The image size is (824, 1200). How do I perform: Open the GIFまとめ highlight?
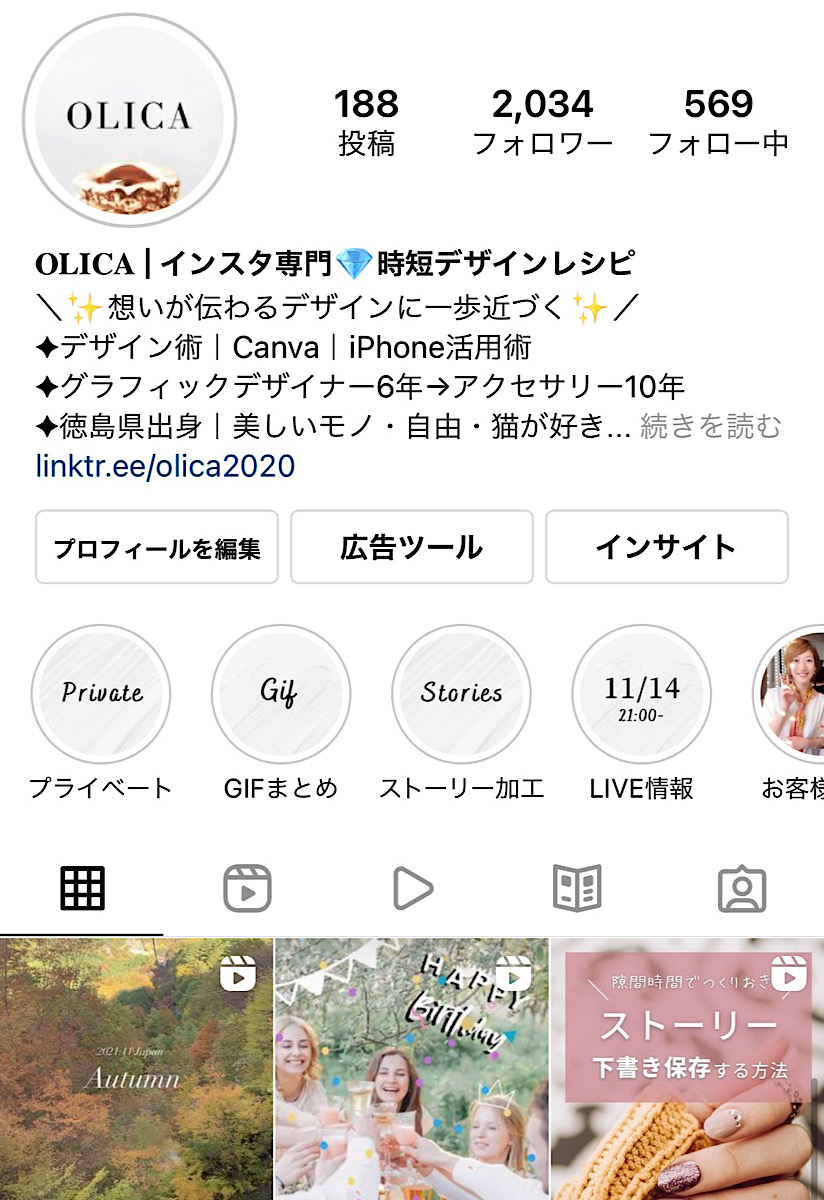click(281, 694)
